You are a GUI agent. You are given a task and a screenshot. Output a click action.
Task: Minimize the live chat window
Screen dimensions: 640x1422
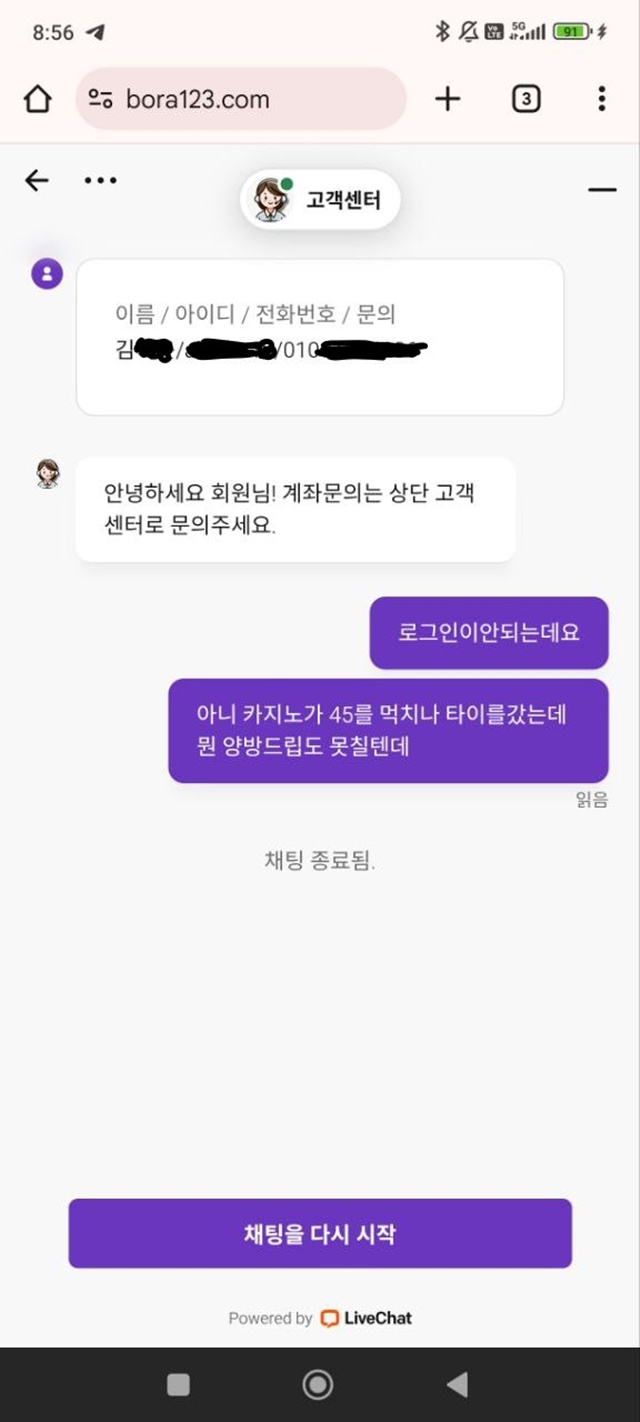coord(602,189)
